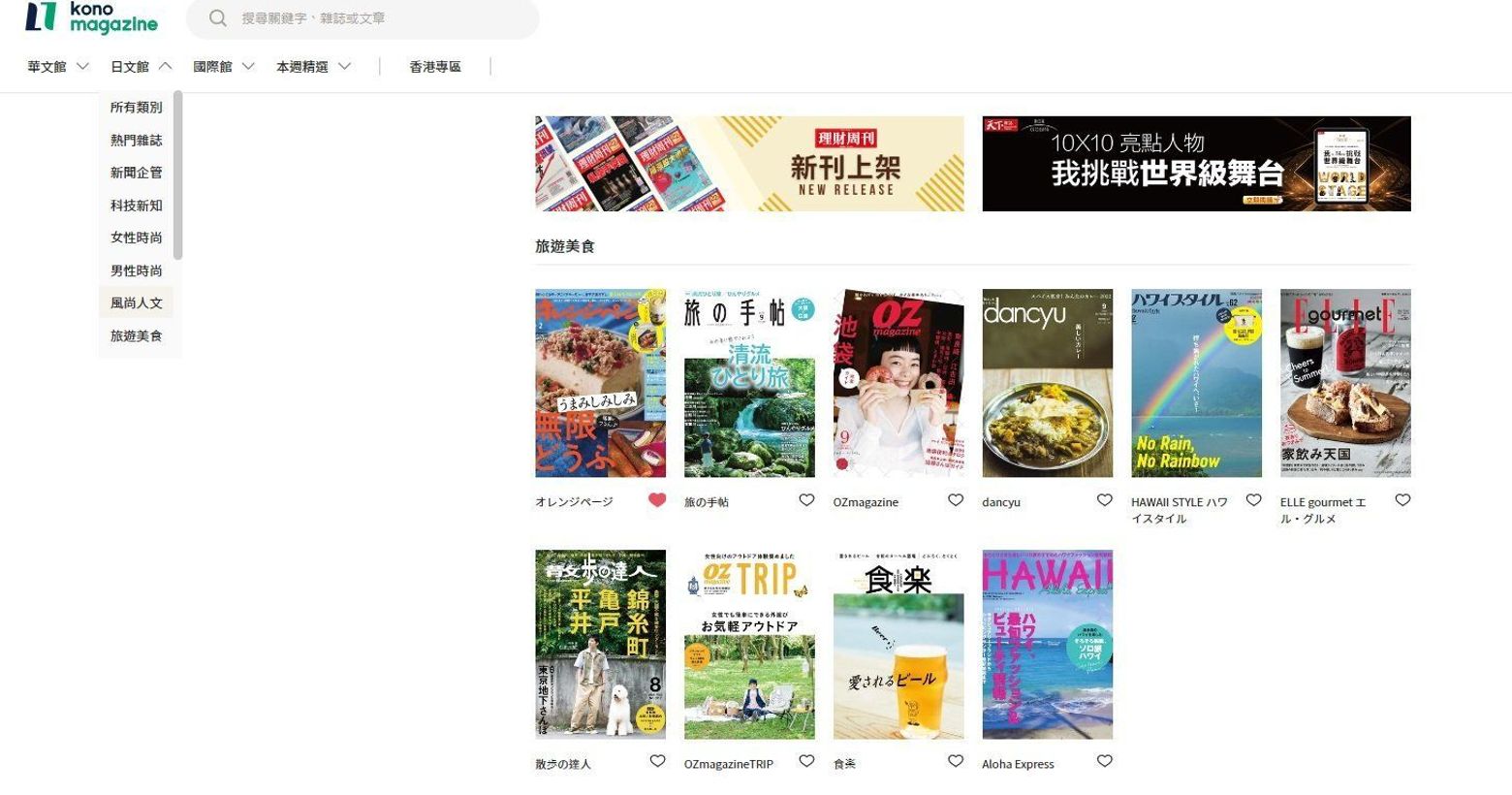Open the 香港專區 section
This screenshot has width=1512, height=795.
(435, 67)
